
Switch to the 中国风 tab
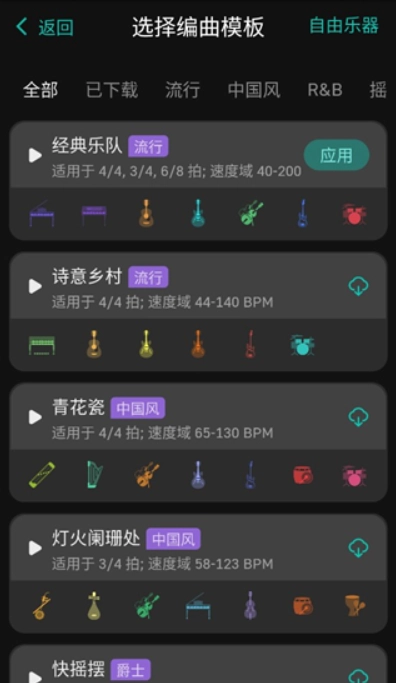pos(254,90)
